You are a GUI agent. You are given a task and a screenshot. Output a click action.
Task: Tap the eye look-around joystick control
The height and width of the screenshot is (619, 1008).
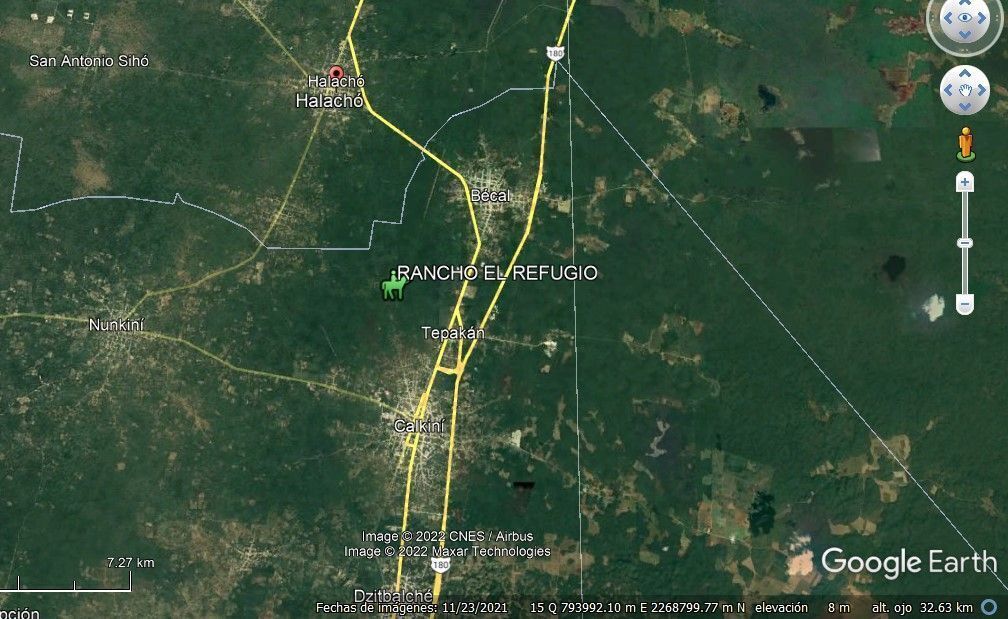click(x=965, y=20)
